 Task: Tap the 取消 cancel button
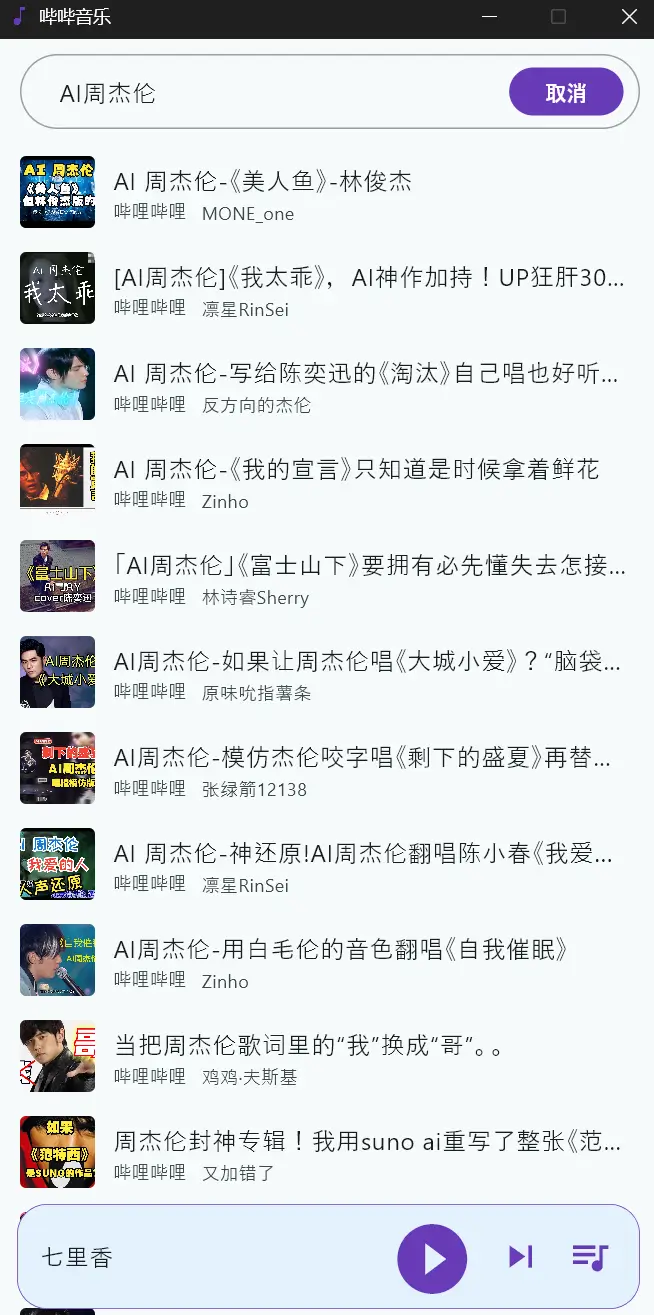click(566, 93)
